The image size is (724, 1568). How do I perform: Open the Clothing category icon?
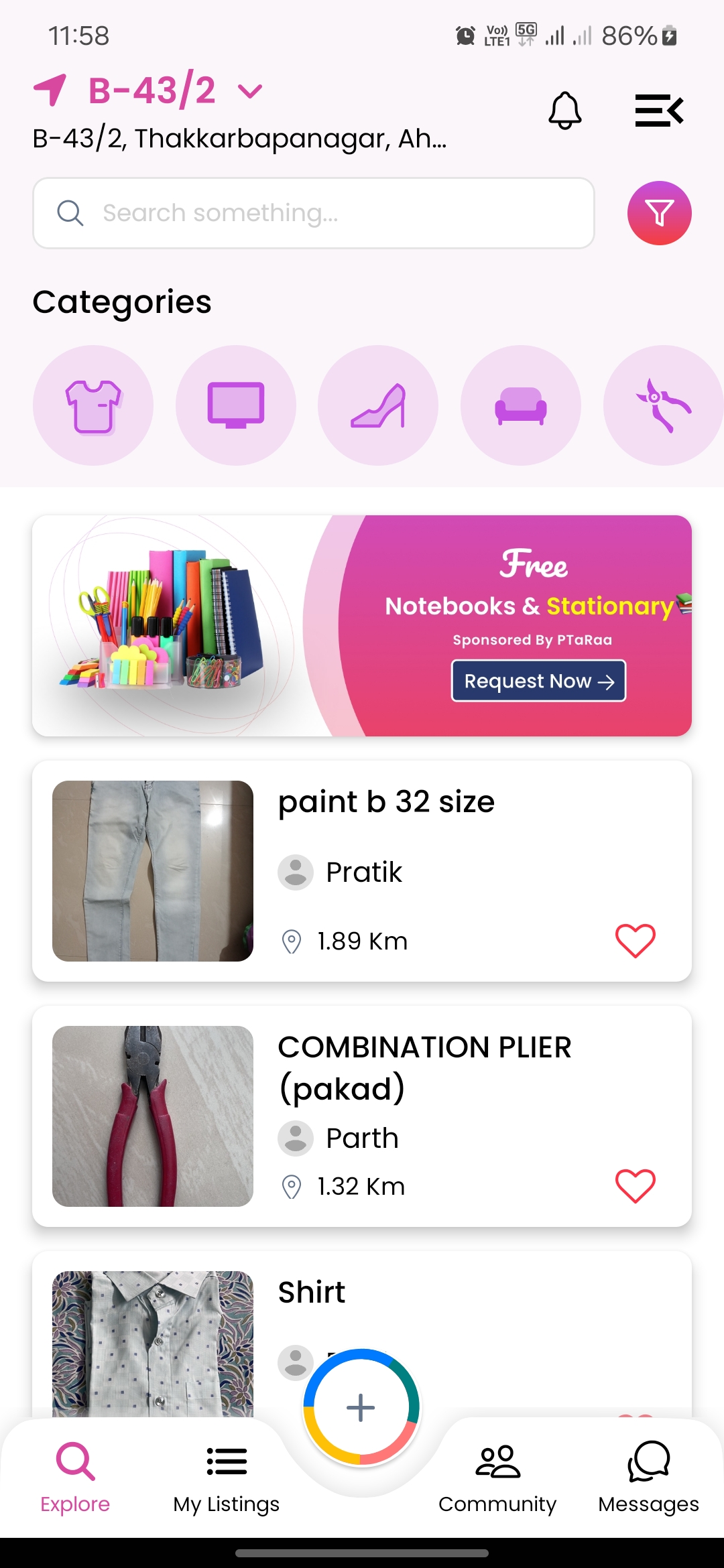(94, 405)
